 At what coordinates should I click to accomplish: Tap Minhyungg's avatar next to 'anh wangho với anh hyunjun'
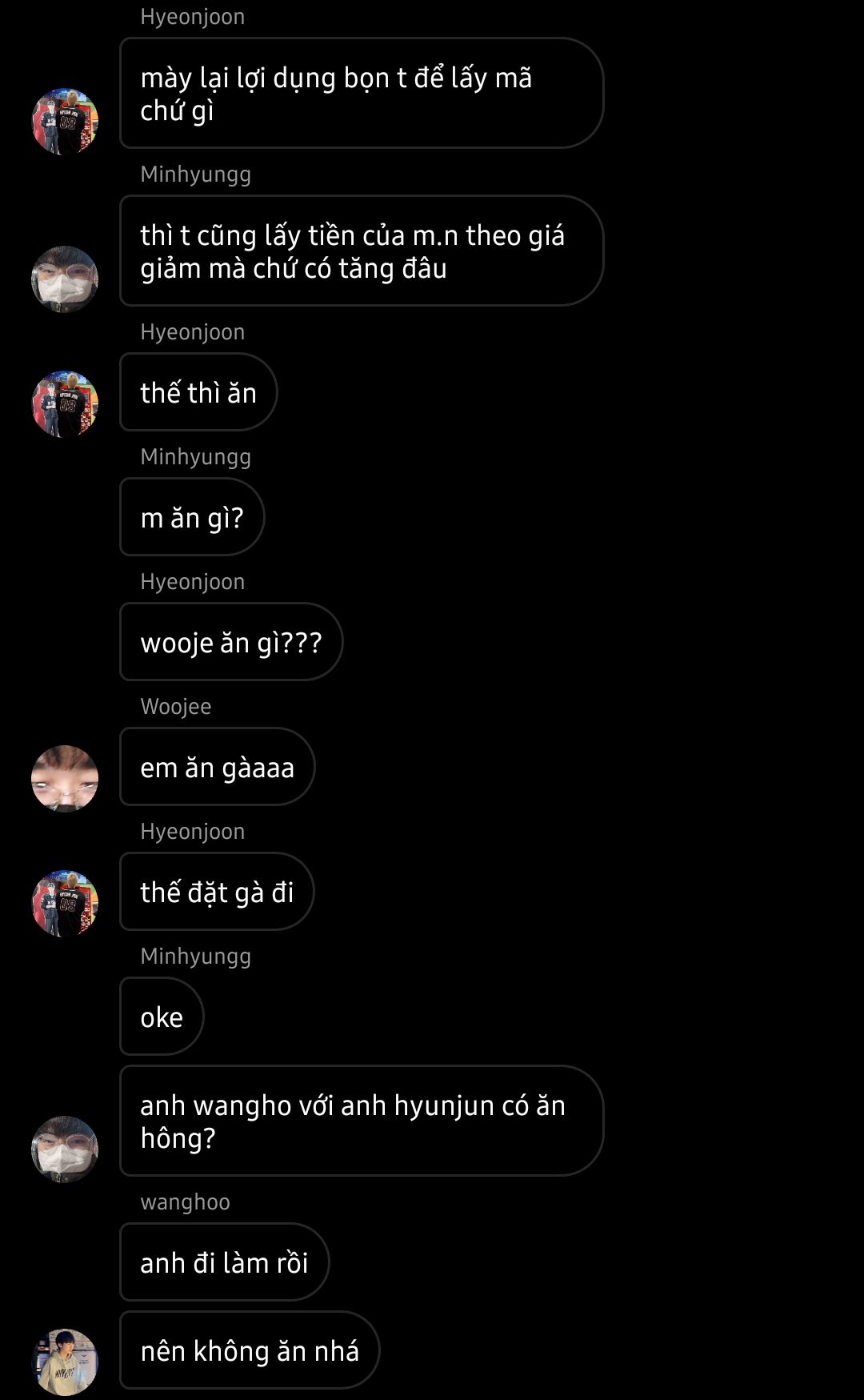tap(65, 1149)
